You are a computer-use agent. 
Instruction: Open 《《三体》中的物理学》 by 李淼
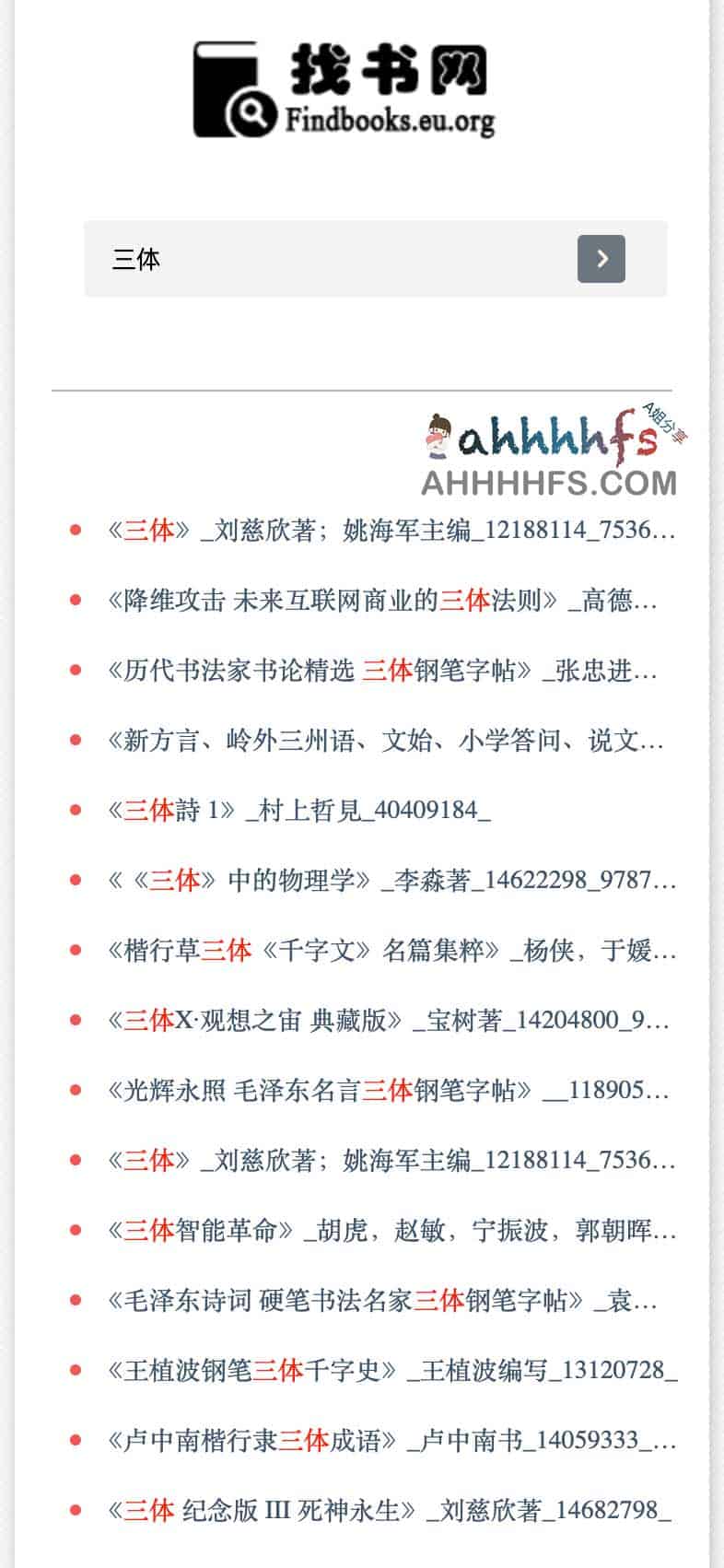pos(387,881)
